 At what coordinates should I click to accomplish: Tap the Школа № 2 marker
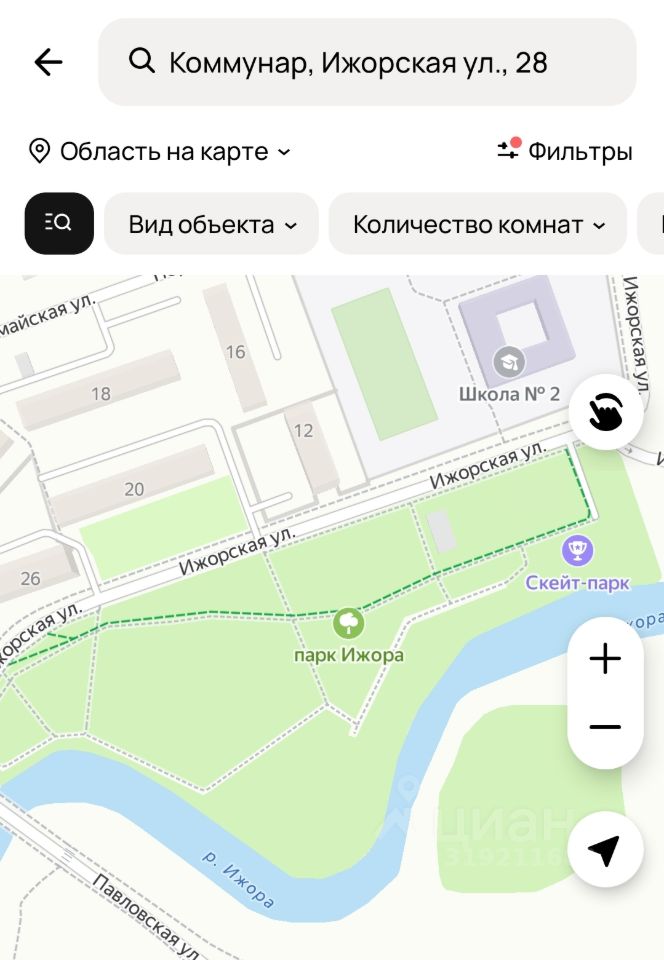point(509,361)
